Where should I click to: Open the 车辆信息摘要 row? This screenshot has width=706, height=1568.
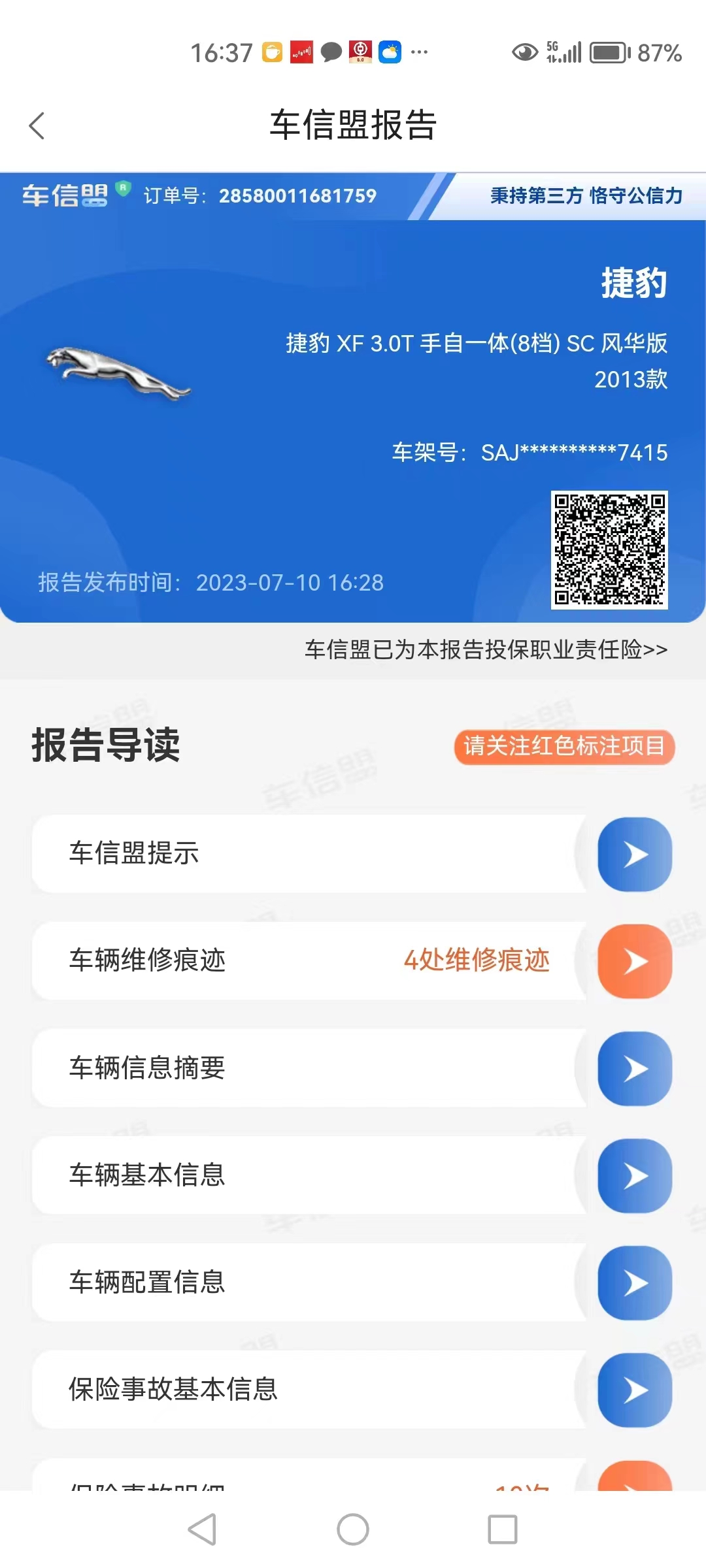(352, 1068)
